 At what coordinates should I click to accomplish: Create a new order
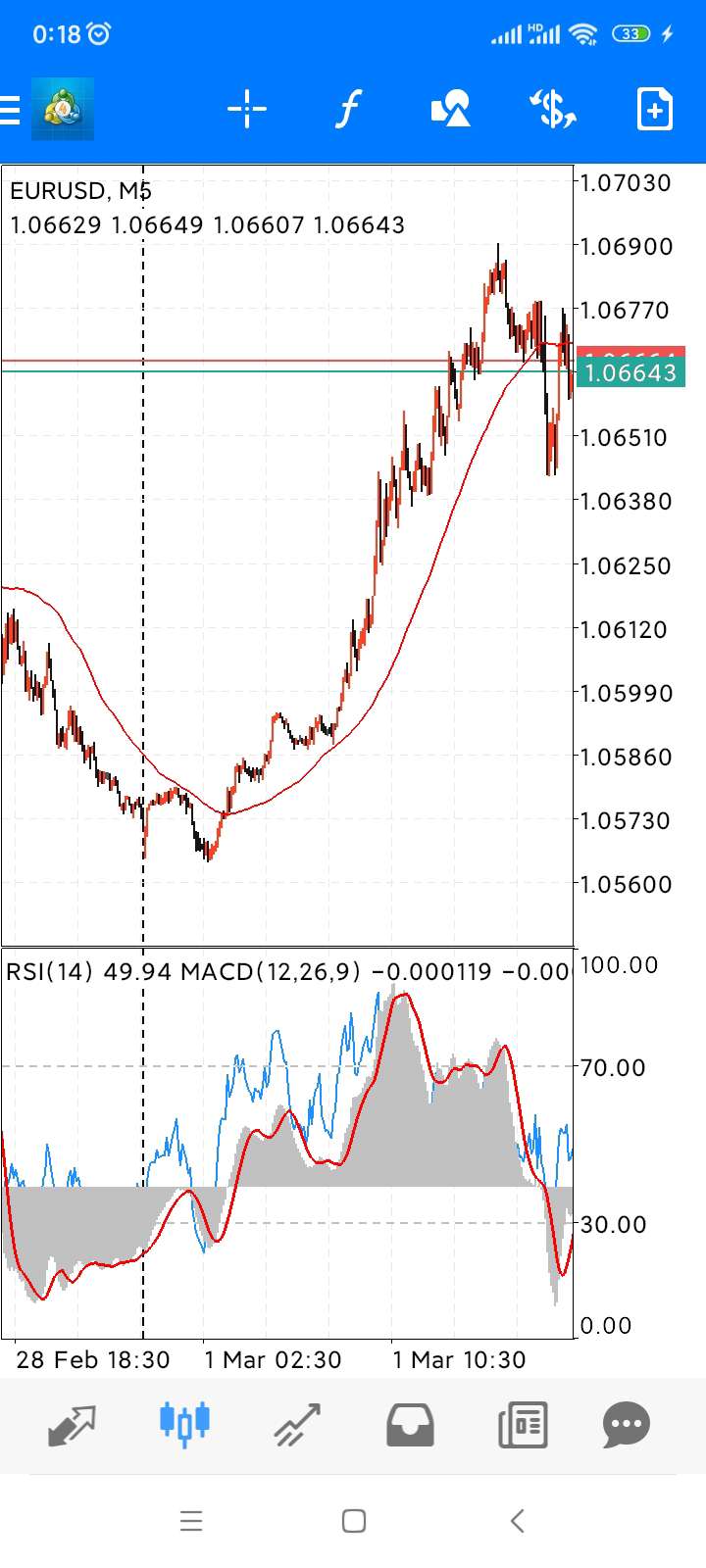pos(655,109)
